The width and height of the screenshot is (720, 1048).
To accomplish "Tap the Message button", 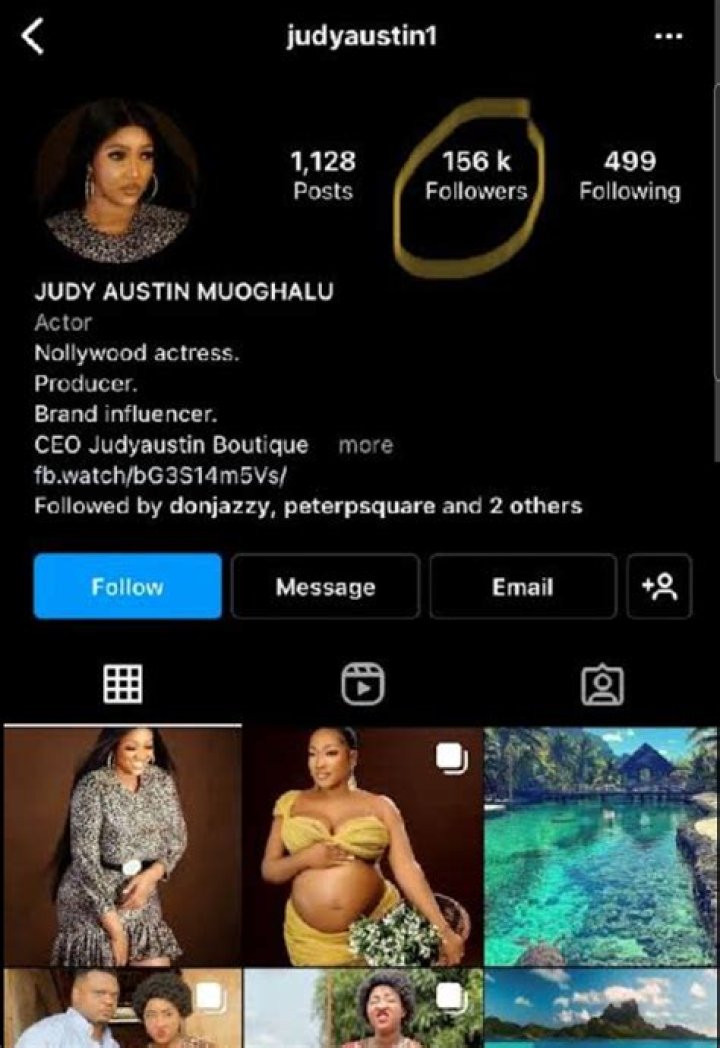I will [325, 586].
